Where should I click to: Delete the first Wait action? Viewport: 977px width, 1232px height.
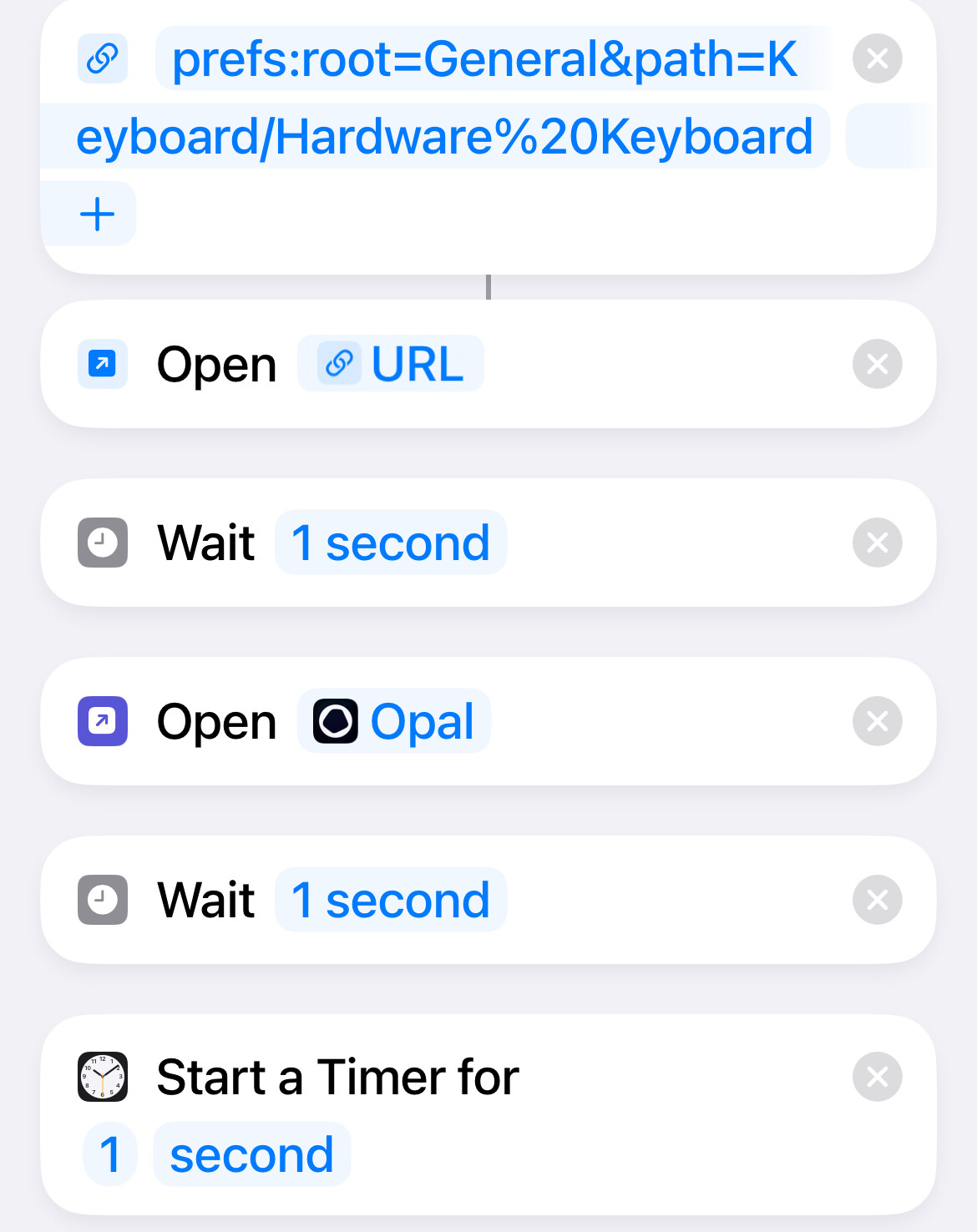pos(877,543)
